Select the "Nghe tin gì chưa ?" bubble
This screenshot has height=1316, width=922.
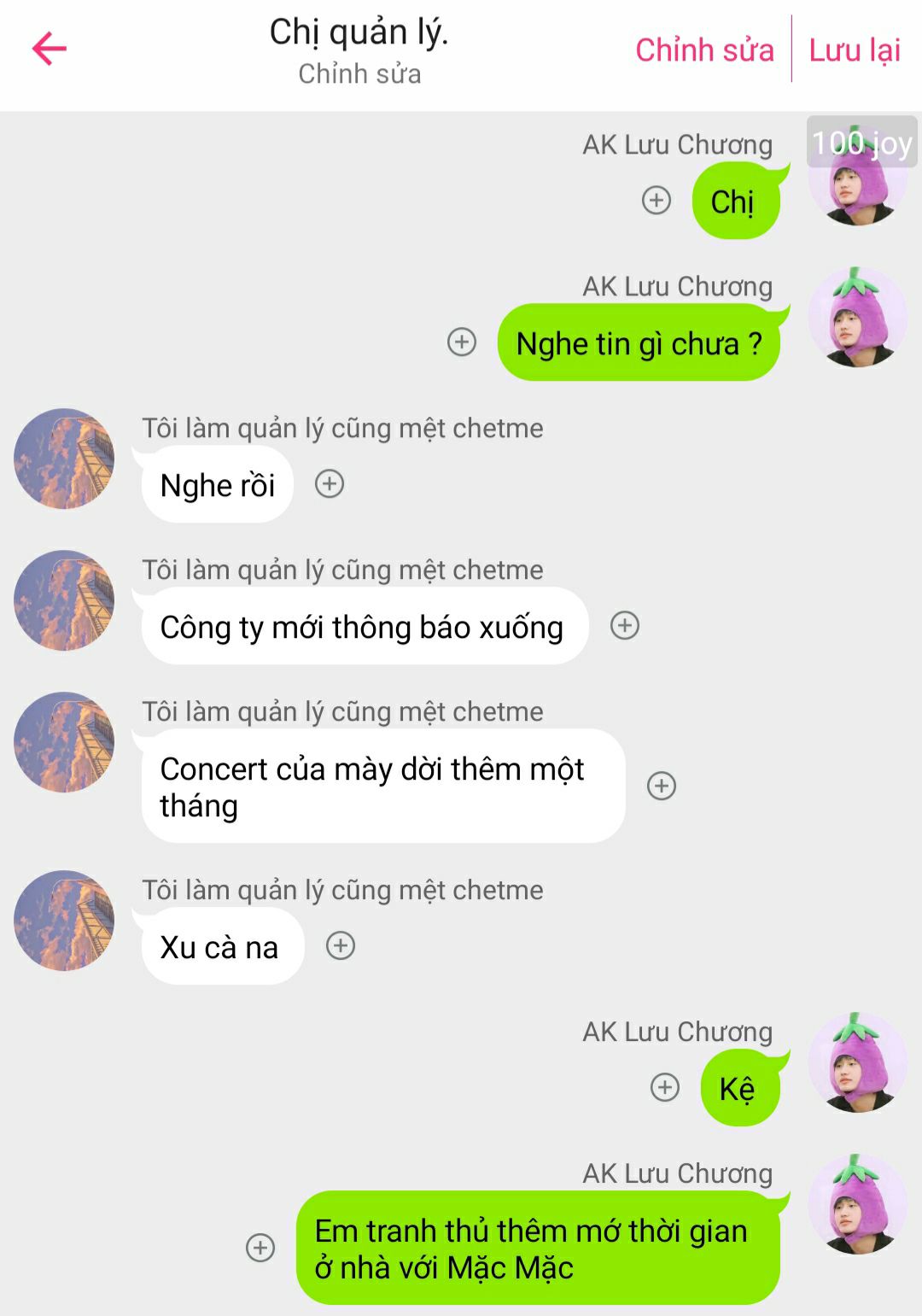[x=638, y=343]
